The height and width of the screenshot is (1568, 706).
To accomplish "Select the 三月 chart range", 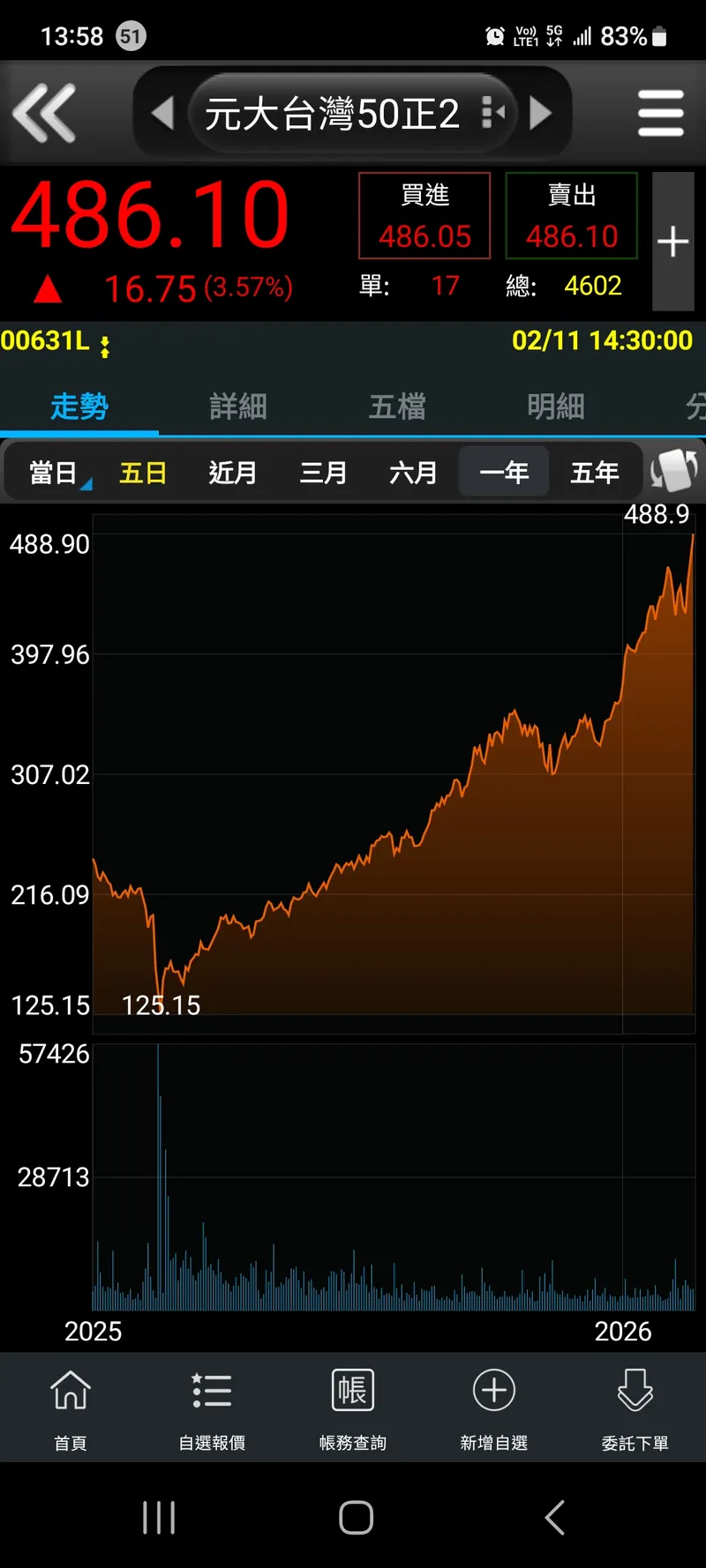I will tap(323, 473).
